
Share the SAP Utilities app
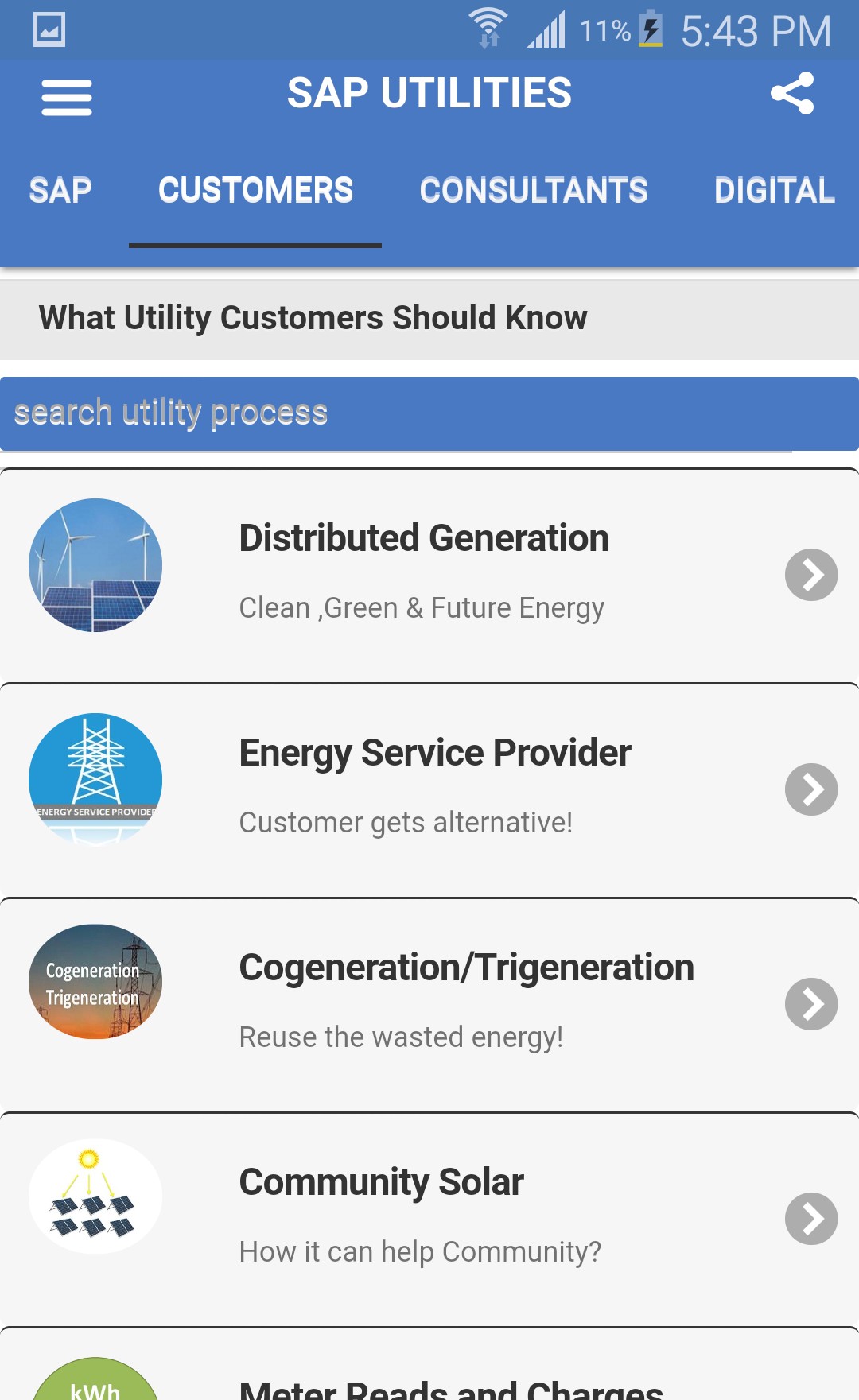point(792,94)
